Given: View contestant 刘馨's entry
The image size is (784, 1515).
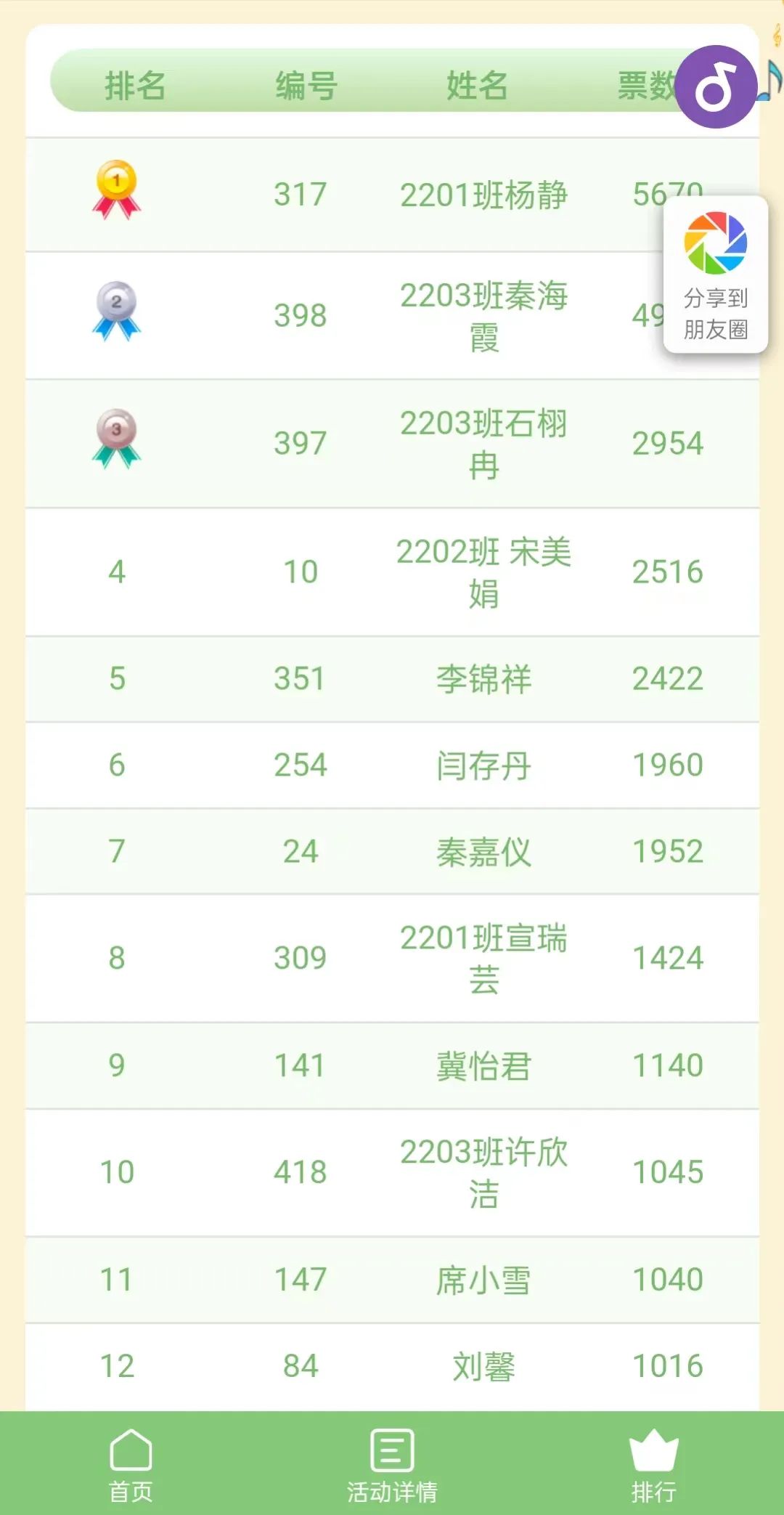Looking at the screenshot, I should click(483, 1366).
